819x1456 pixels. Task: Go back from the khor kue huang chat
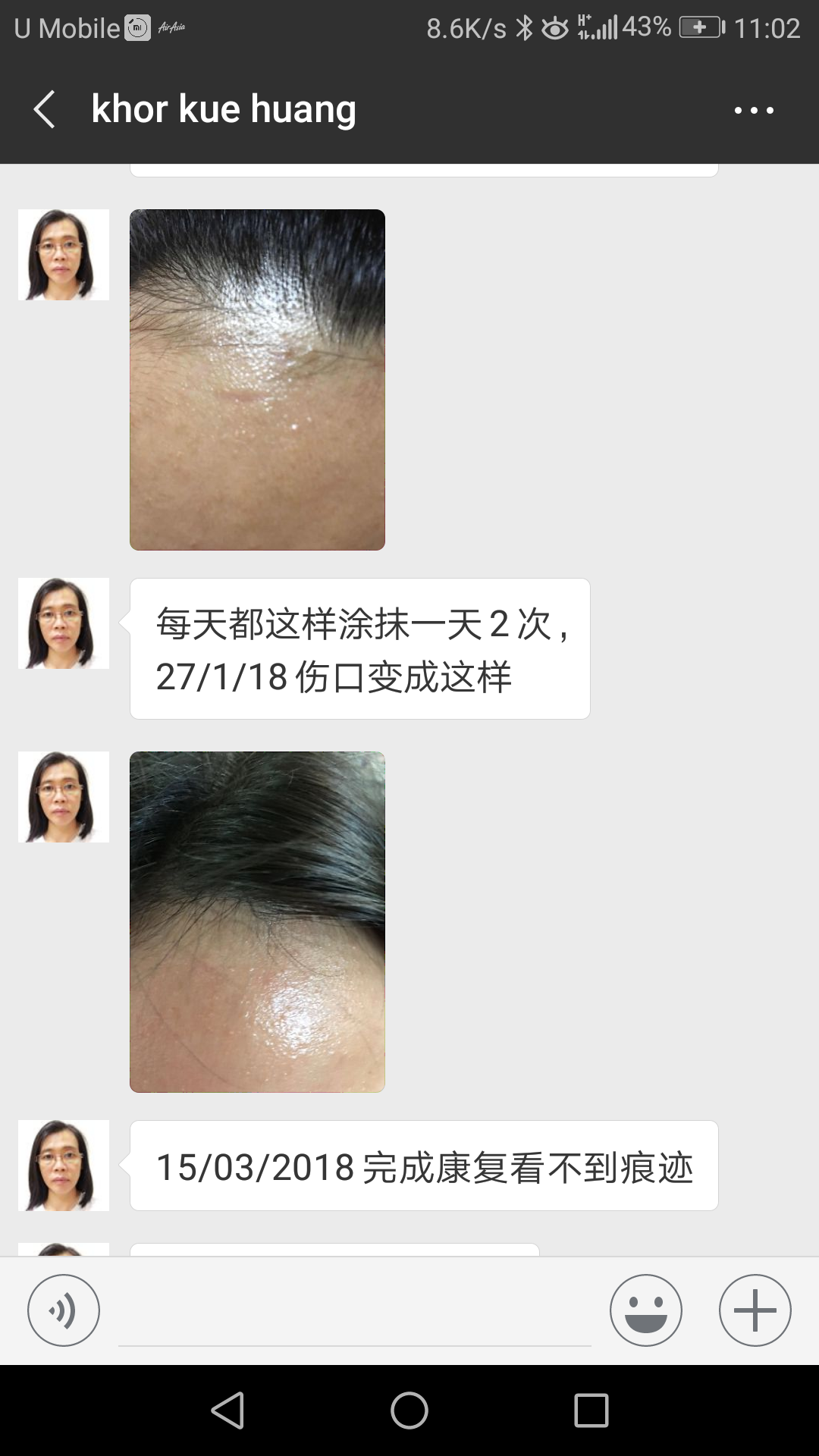tap(45, 109)
